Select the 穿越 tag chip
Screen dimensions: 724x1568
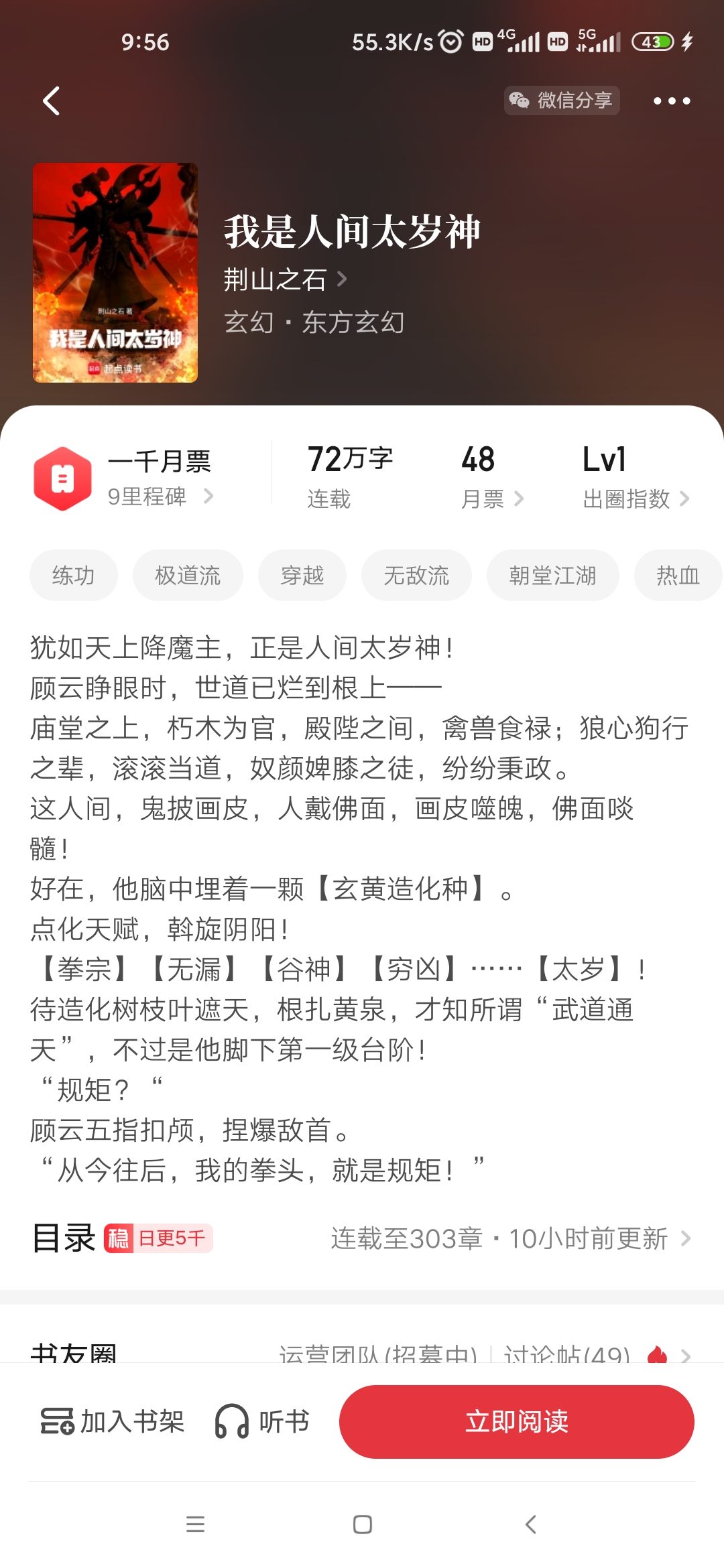[302, 576]
